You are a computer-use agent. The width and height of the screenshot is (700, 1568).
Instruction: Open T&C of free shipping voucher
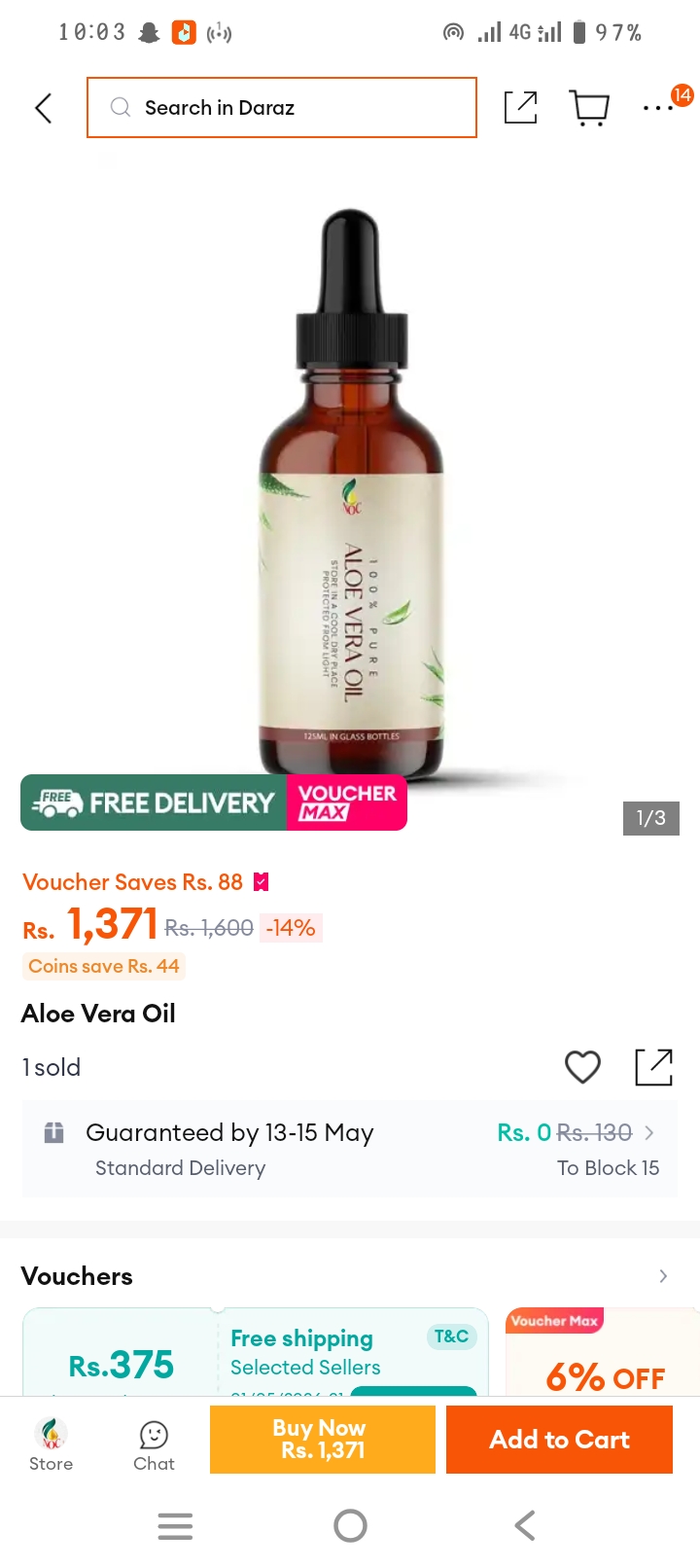pos(451,1336)
